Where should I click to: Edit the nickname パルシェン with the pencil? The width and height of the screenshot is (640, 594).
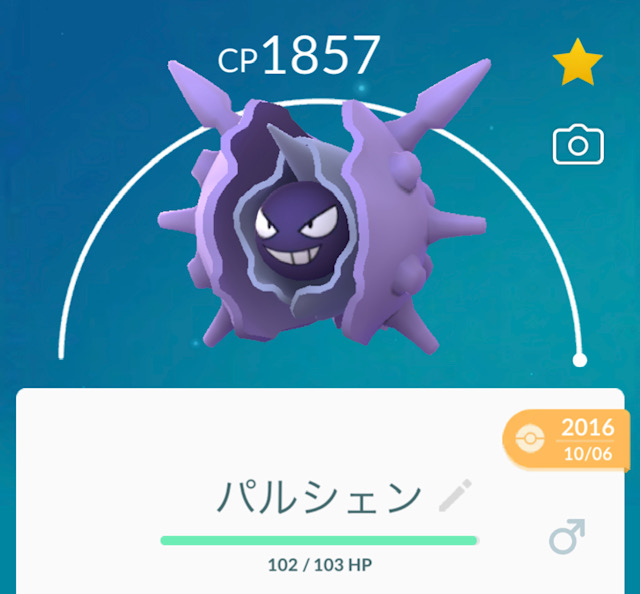455,496
